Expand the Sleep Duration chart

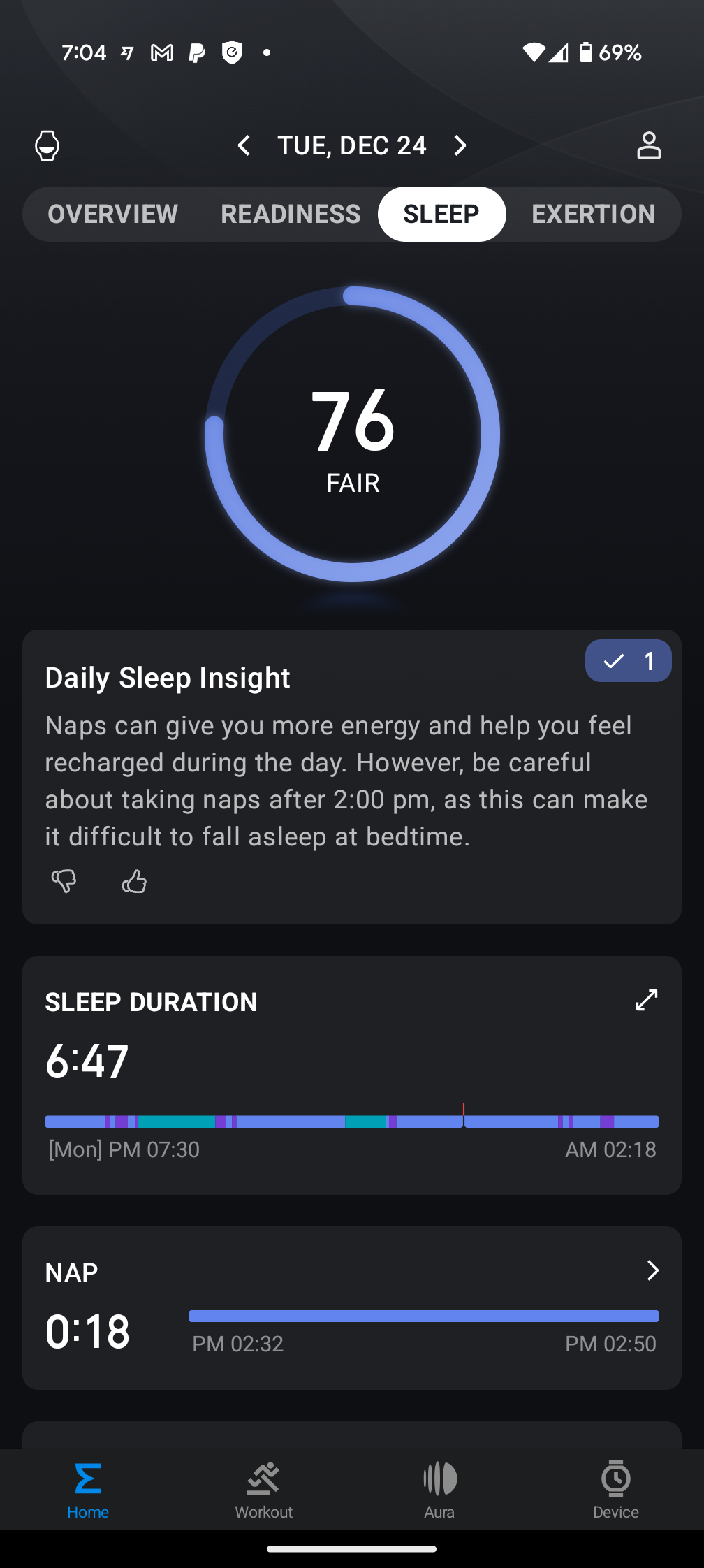646,1000
